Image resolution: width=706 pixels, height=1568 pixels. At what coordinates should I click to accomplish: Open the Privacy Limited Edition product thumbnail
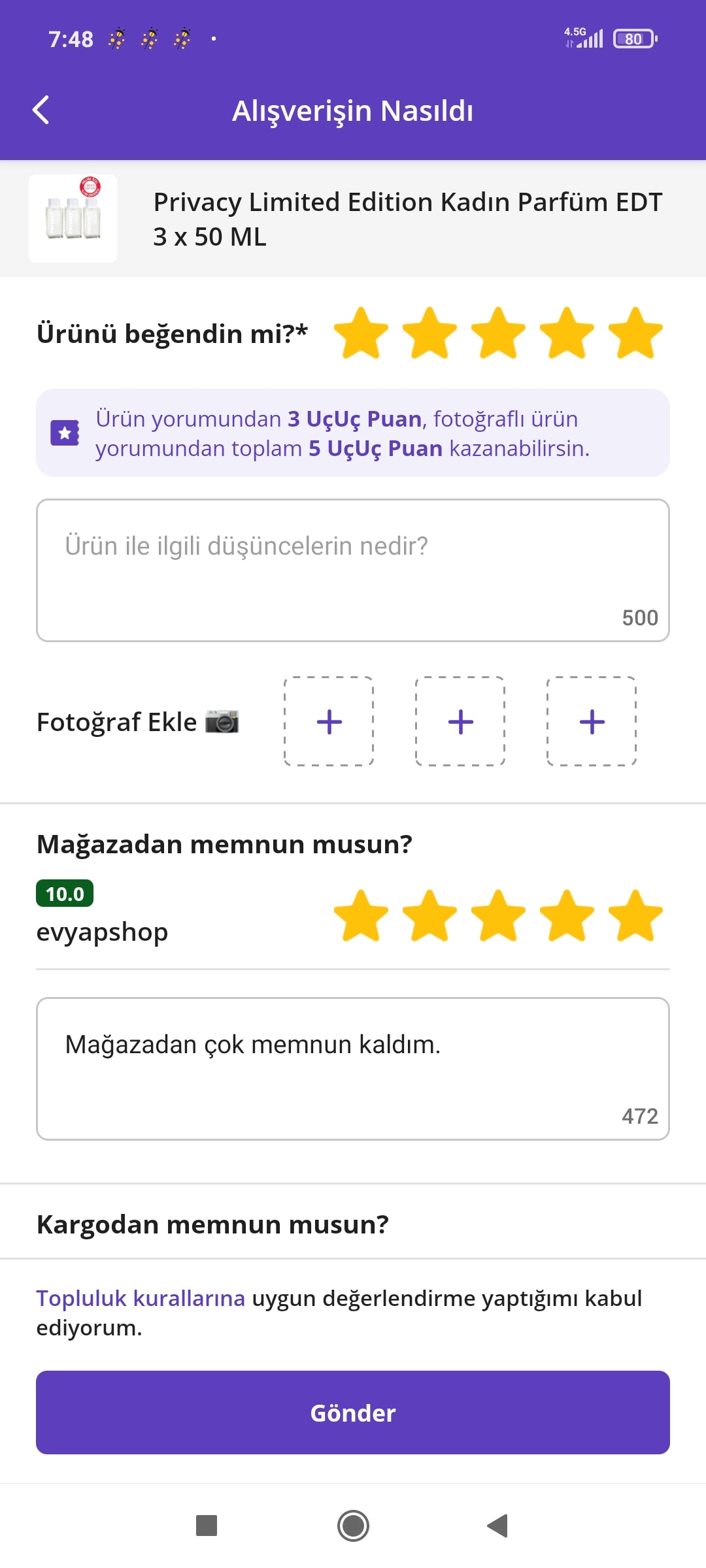coord(73,218)
